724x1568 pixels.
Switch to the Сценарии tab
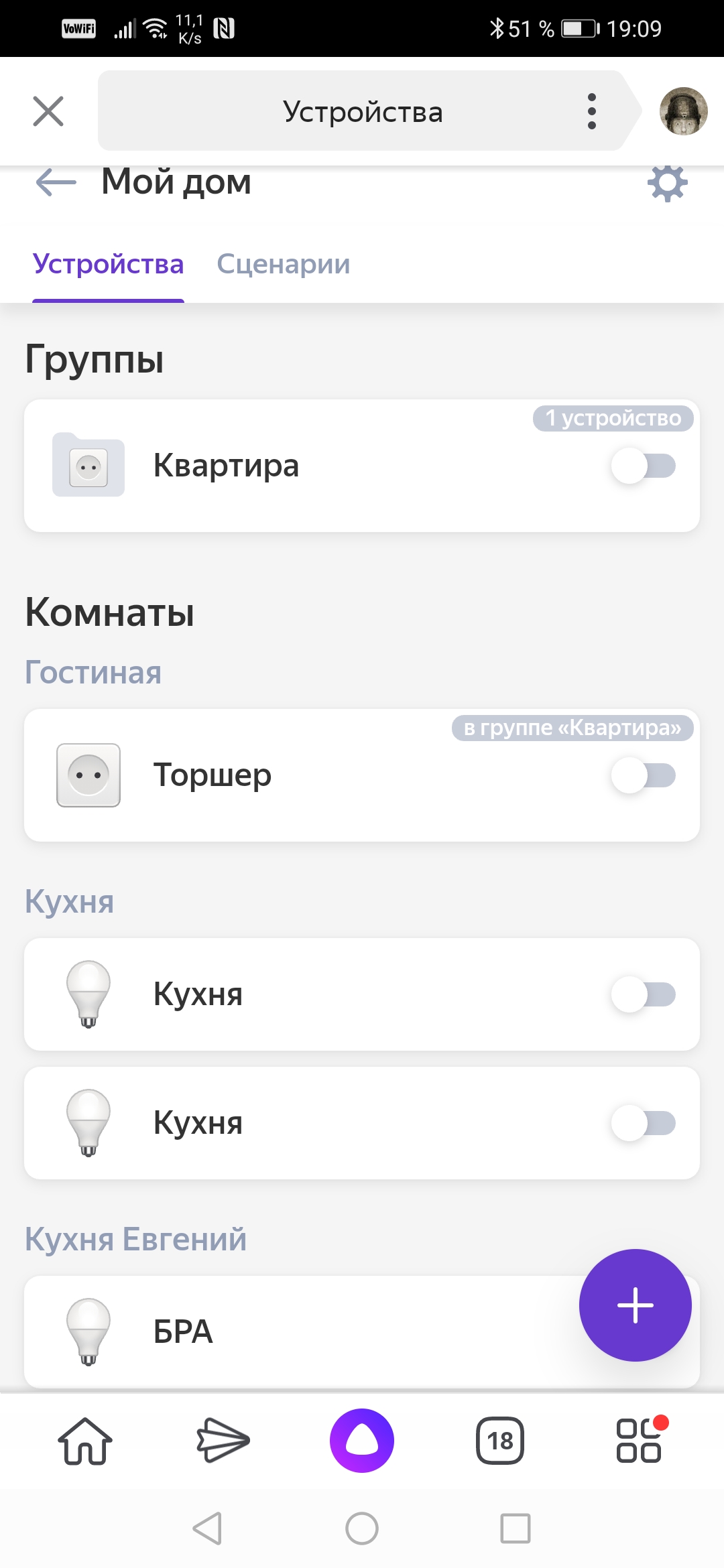(283, 264)
